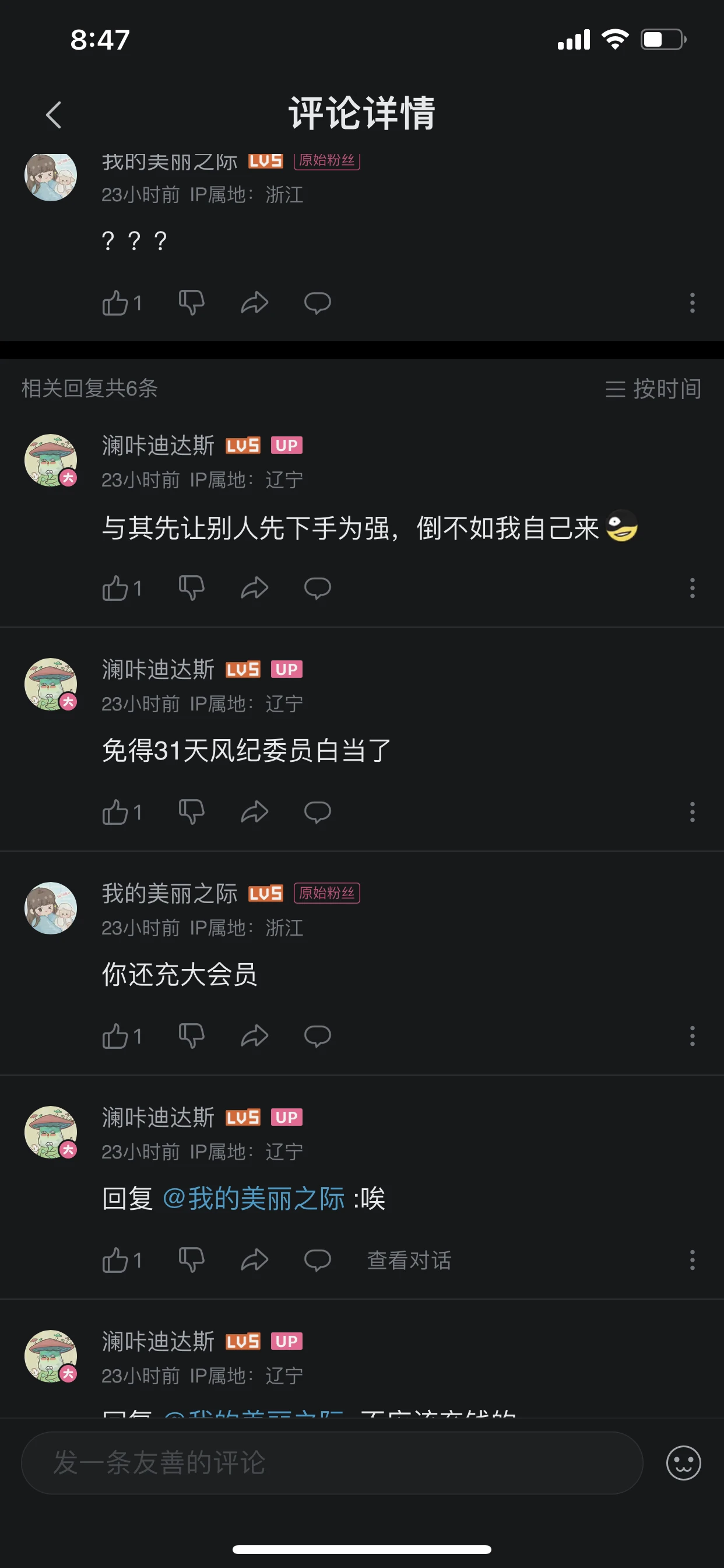Like the reply "与其先让别人先下手为强"
The image size is (724, 1568).
click(115, 588)
